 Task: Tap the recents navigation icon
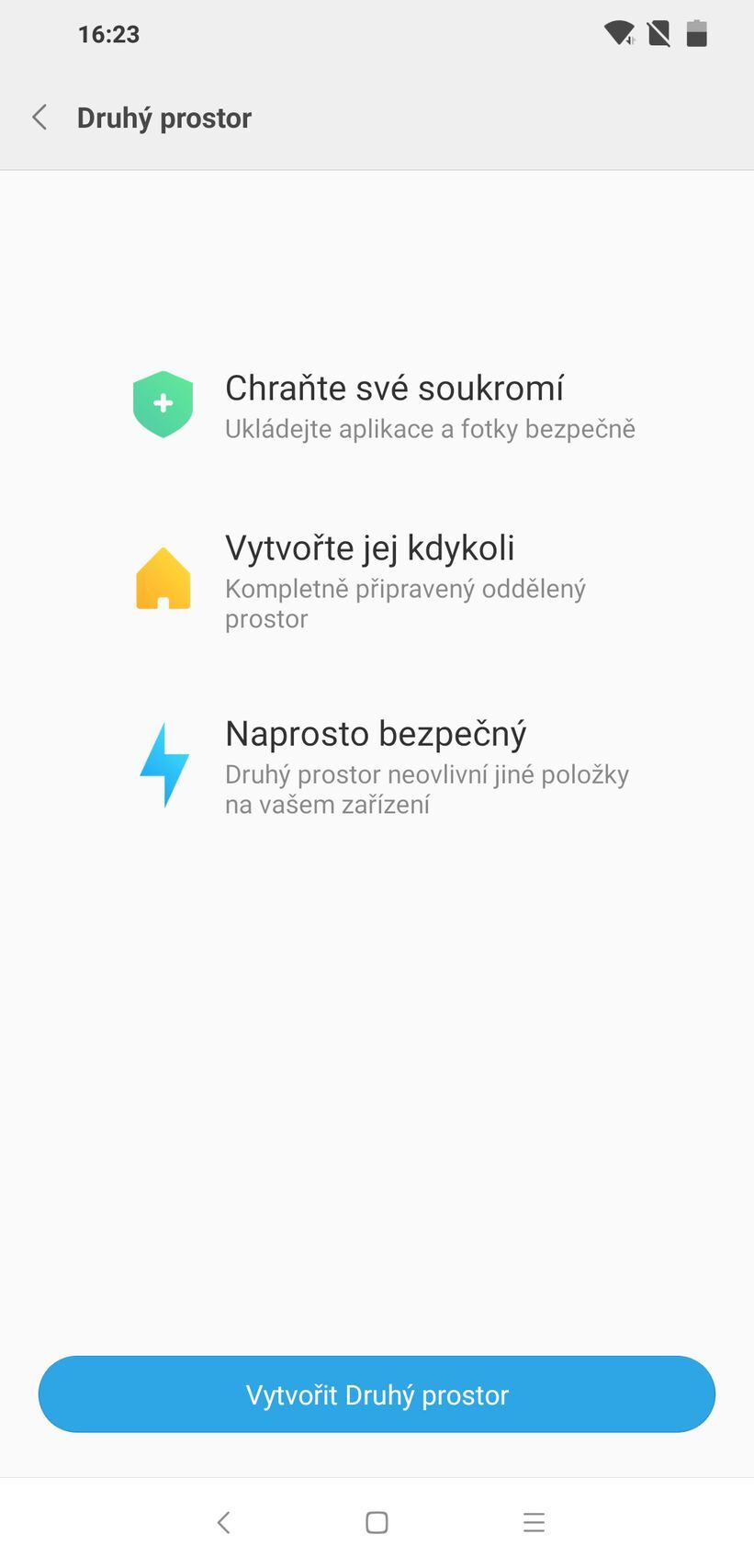[x=534, y=1522]
